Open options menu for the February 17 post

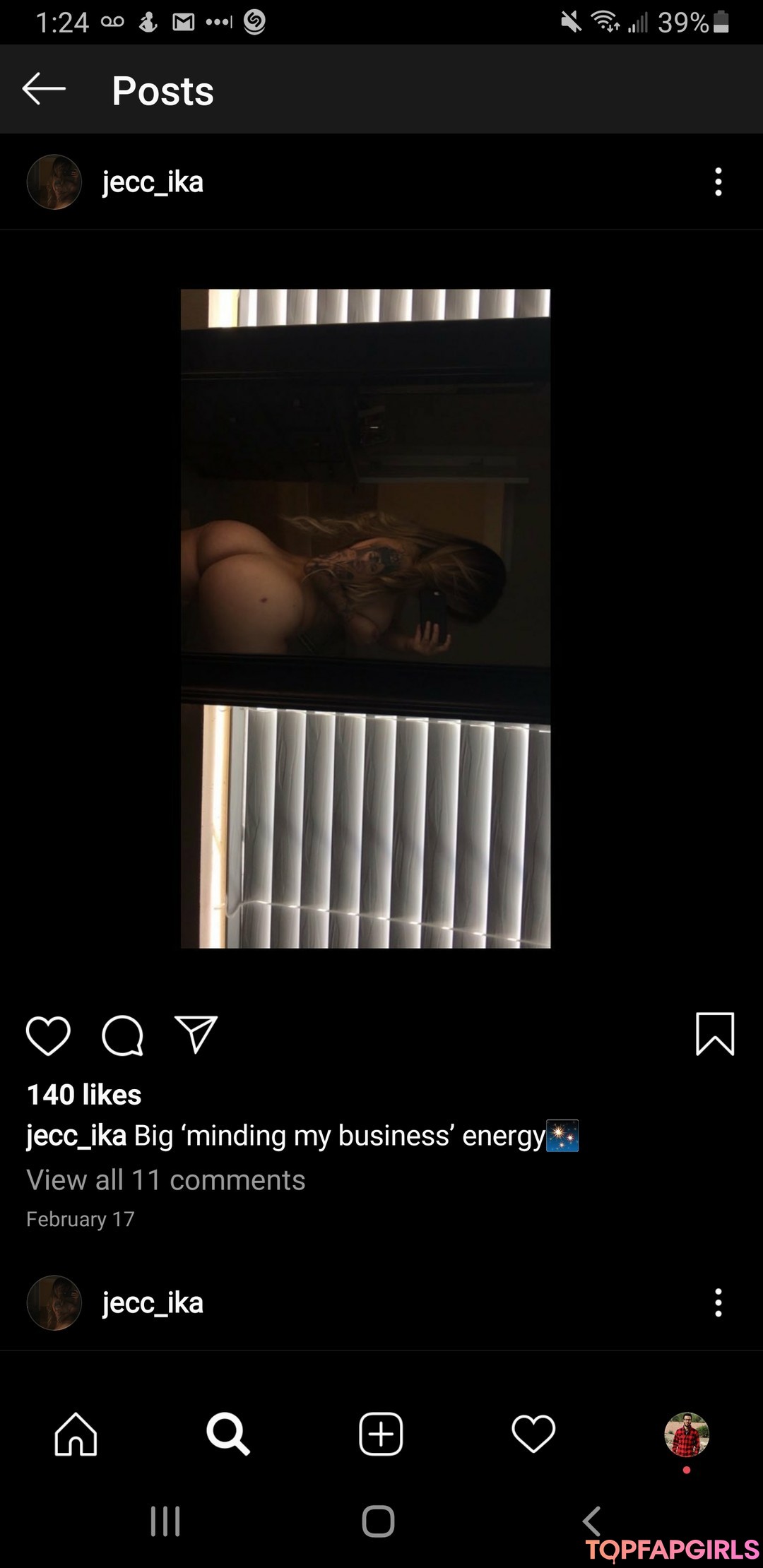pyautogui.click(x=718, y=182)
